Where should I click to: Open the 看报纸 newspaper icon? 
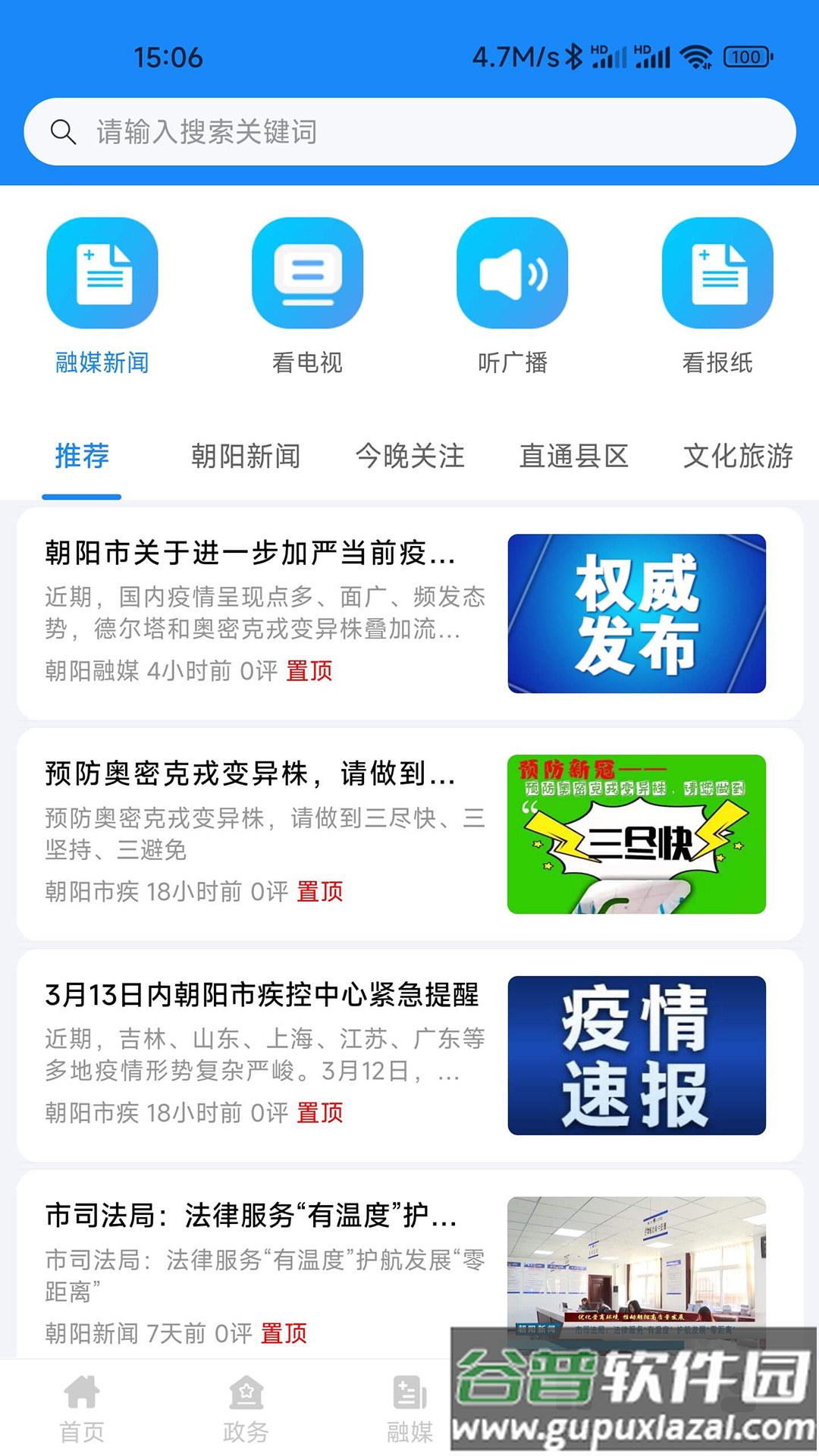tap(717, 275)
